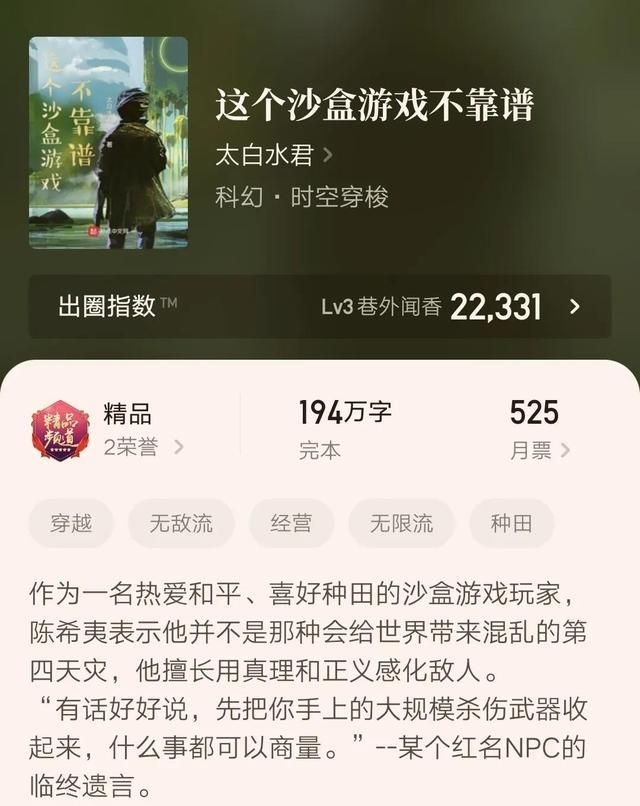Open the 出圈指数 ranking details
640x806 pixels.
pos(320,307)
